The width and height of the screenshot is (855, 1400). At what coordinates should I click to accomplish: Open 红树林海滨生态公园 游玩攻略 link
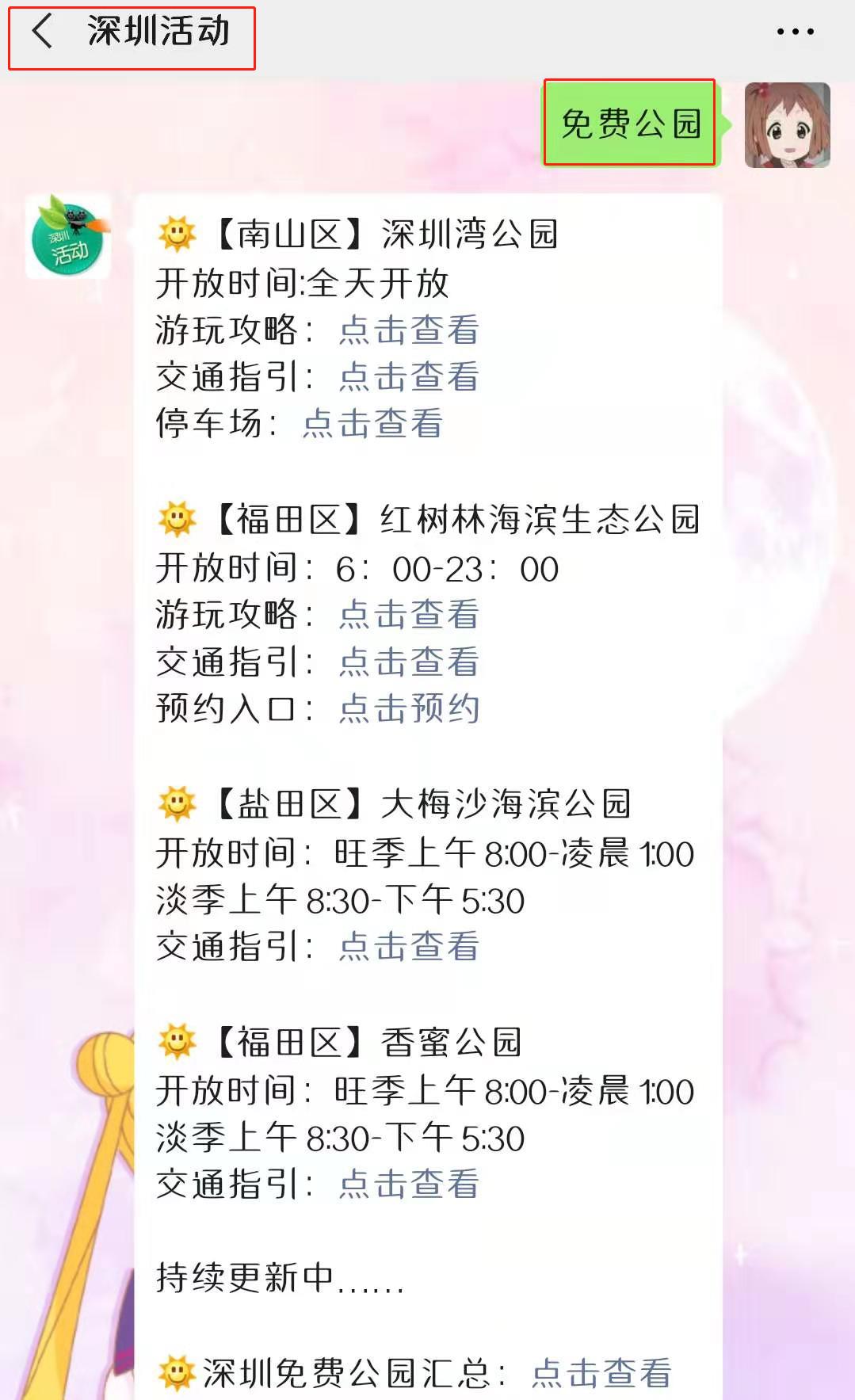point(409,616)
